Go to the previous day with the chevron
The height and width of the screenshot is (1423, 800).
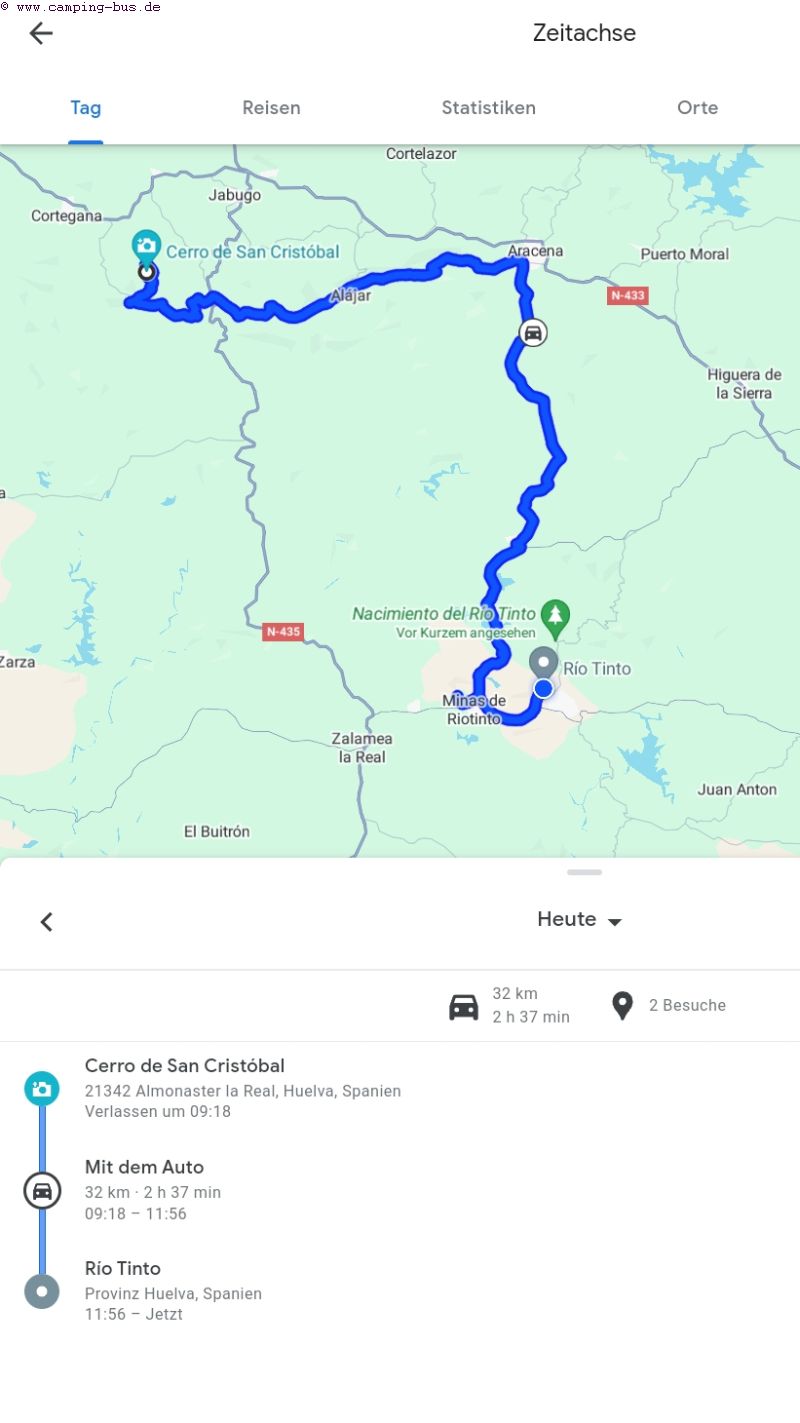(x=46, y=922)
